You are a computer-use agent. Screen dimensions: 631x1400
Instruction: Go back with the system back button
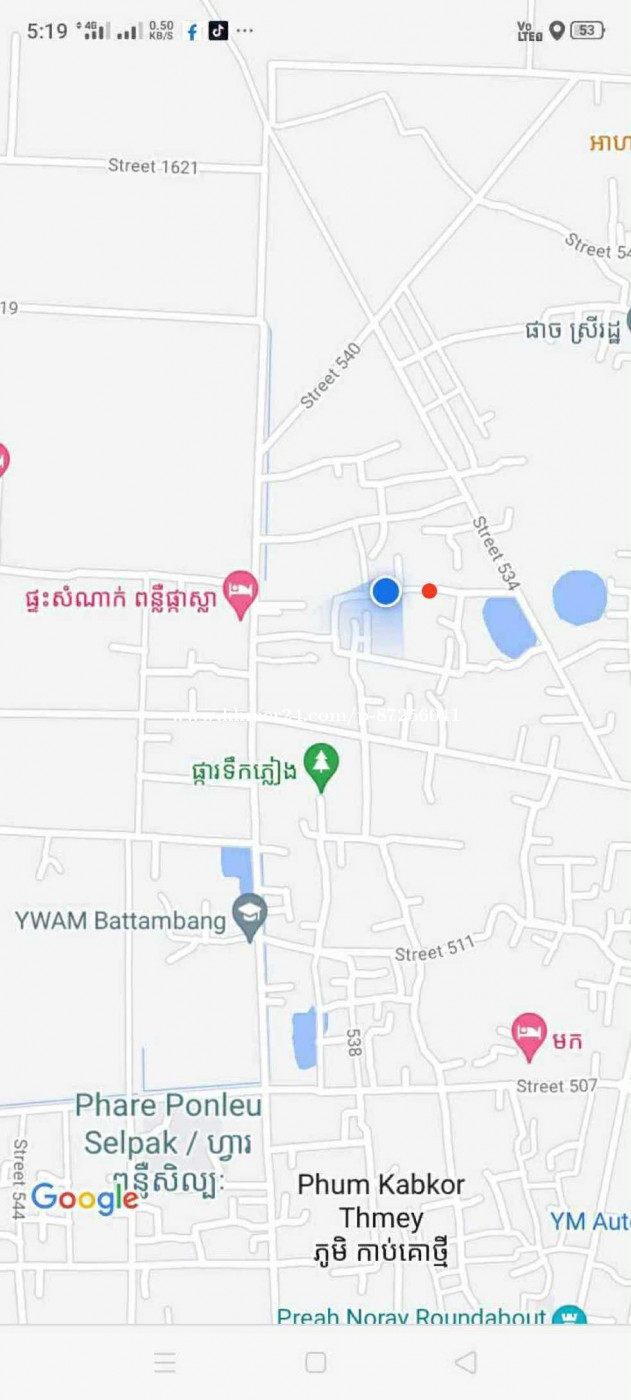coord(465,1362)
